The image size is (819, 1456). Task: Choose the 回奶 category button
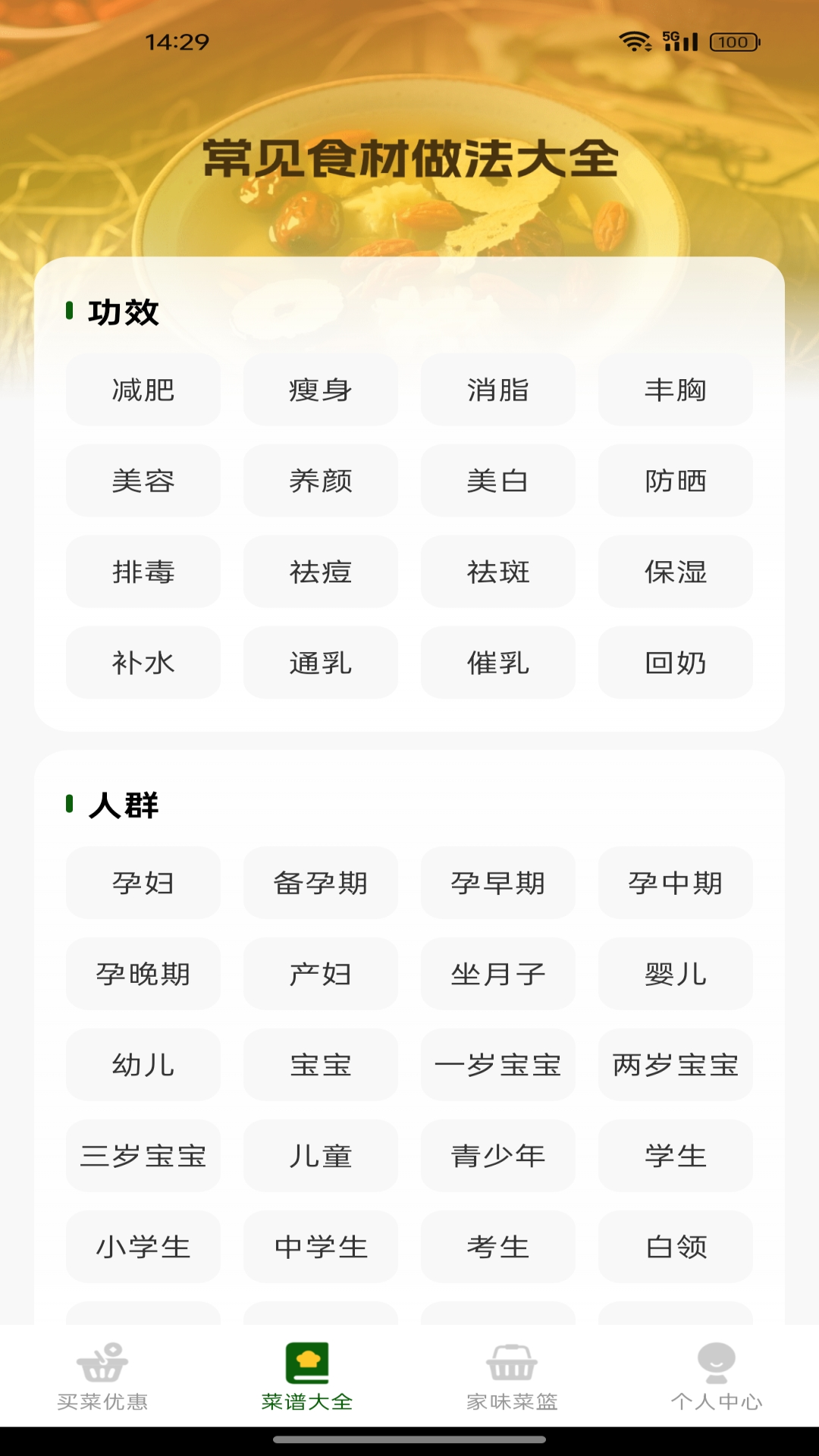click(x=675, y=664)
